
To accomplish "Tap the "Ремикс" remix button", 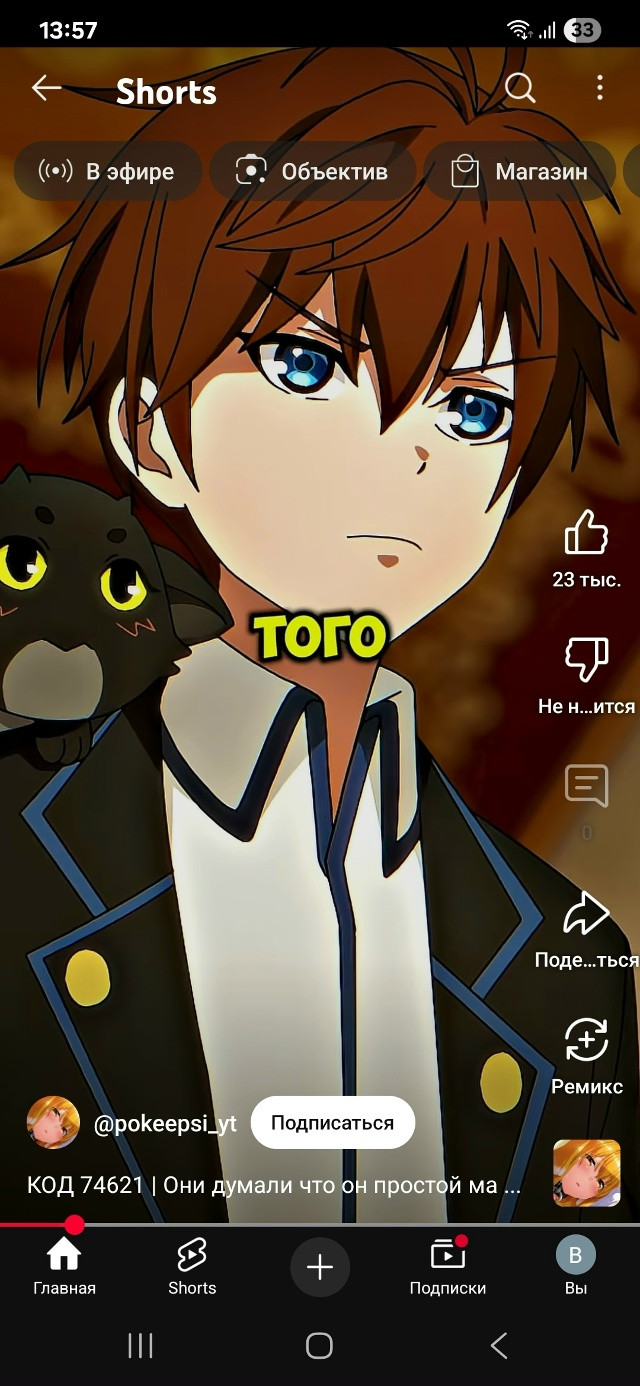I will 586,1040.
